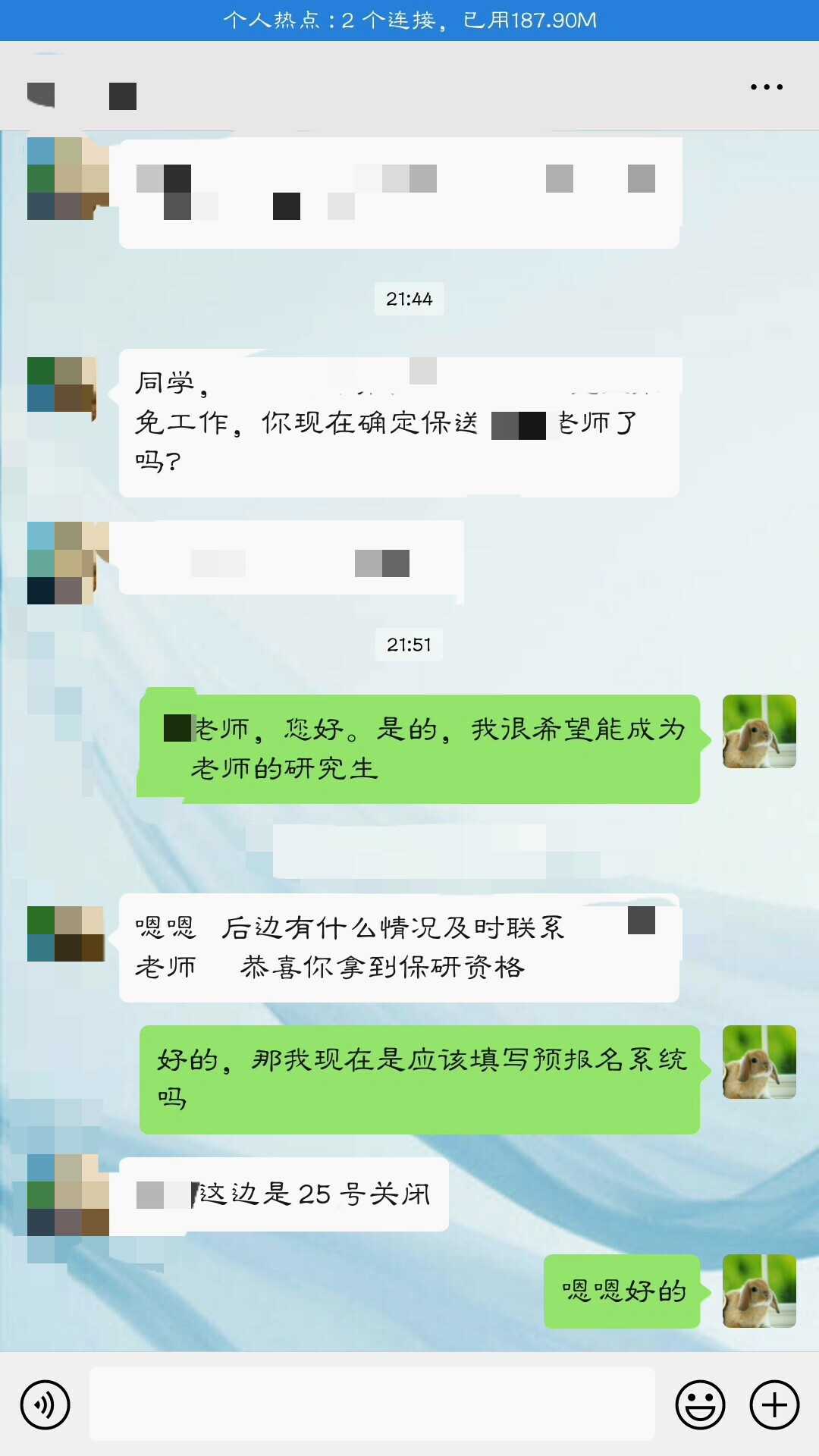Screen dimensions: 819x1456
Task: Open the three-dot overflow menu
Action: tap(766, 87)
